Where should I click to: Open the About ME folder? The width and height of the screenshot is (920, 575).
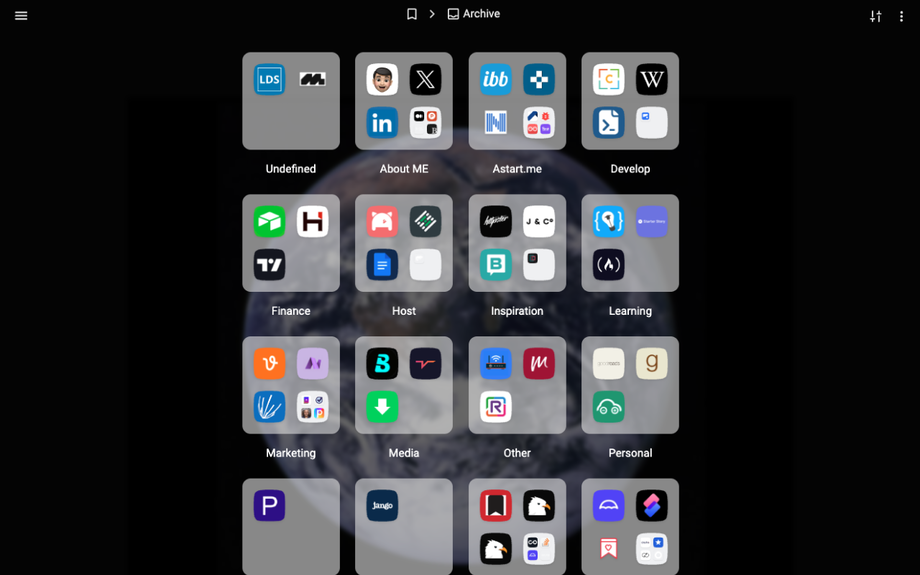coord(404,101)
